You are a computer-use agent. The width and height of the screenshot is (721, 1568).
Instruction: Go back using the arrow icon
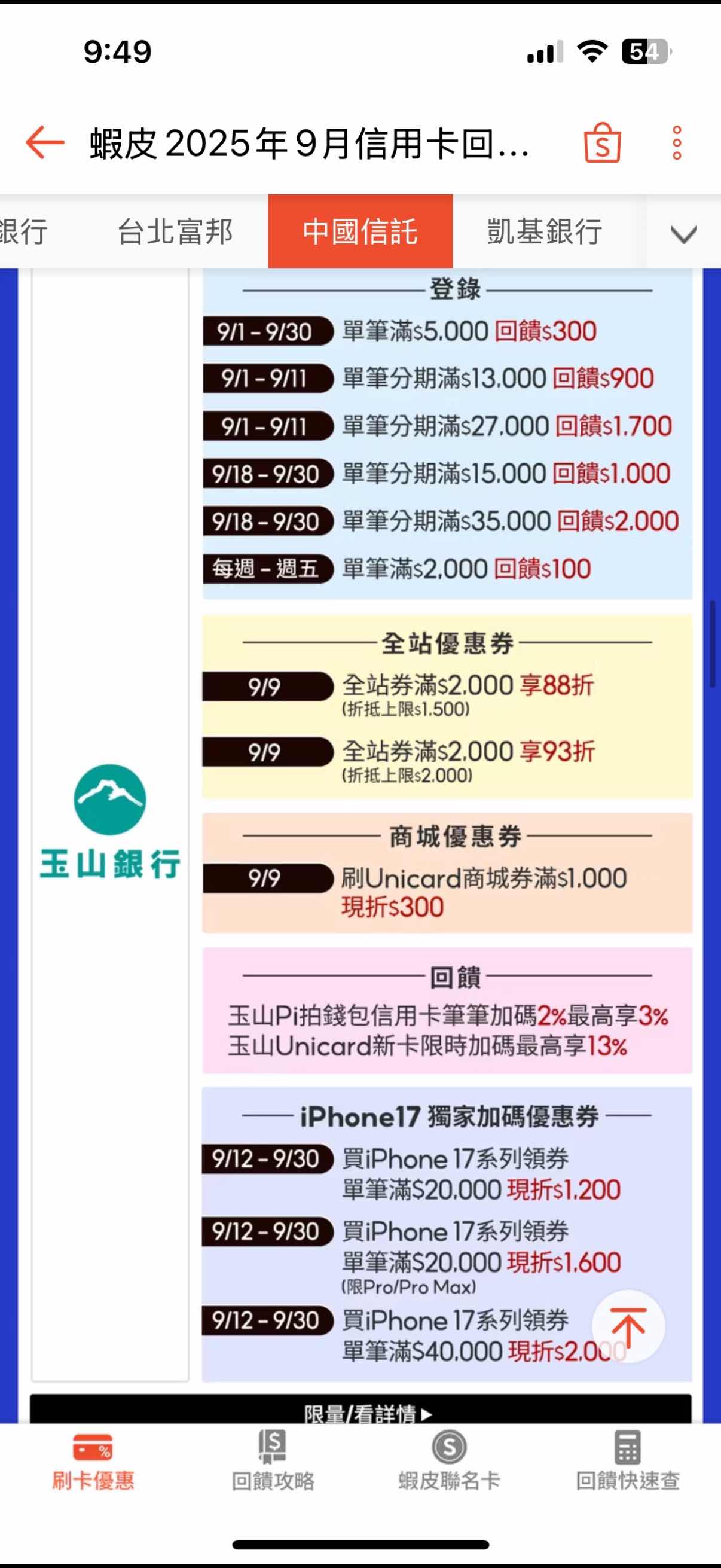44,142
